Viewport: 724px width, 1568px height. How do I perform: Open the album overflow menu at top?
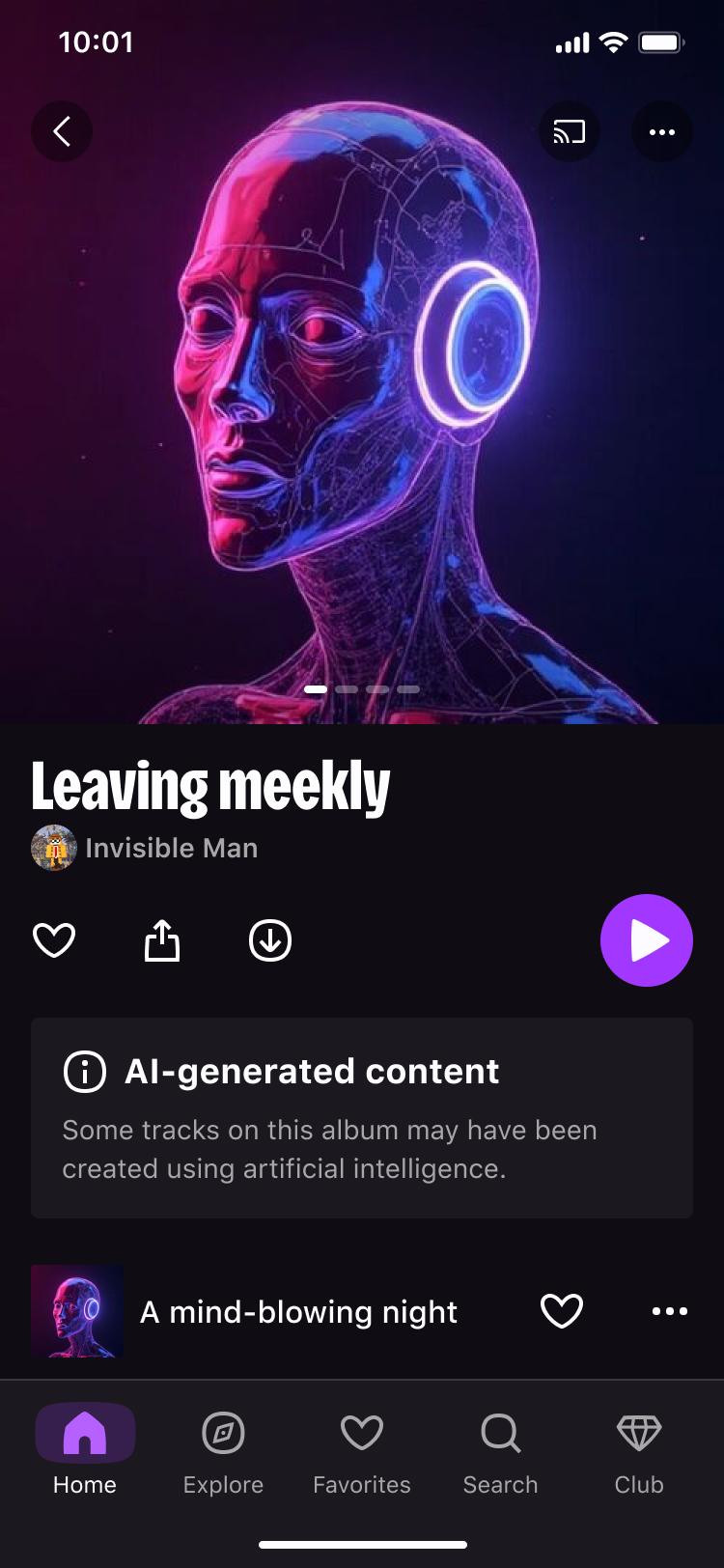661,131
